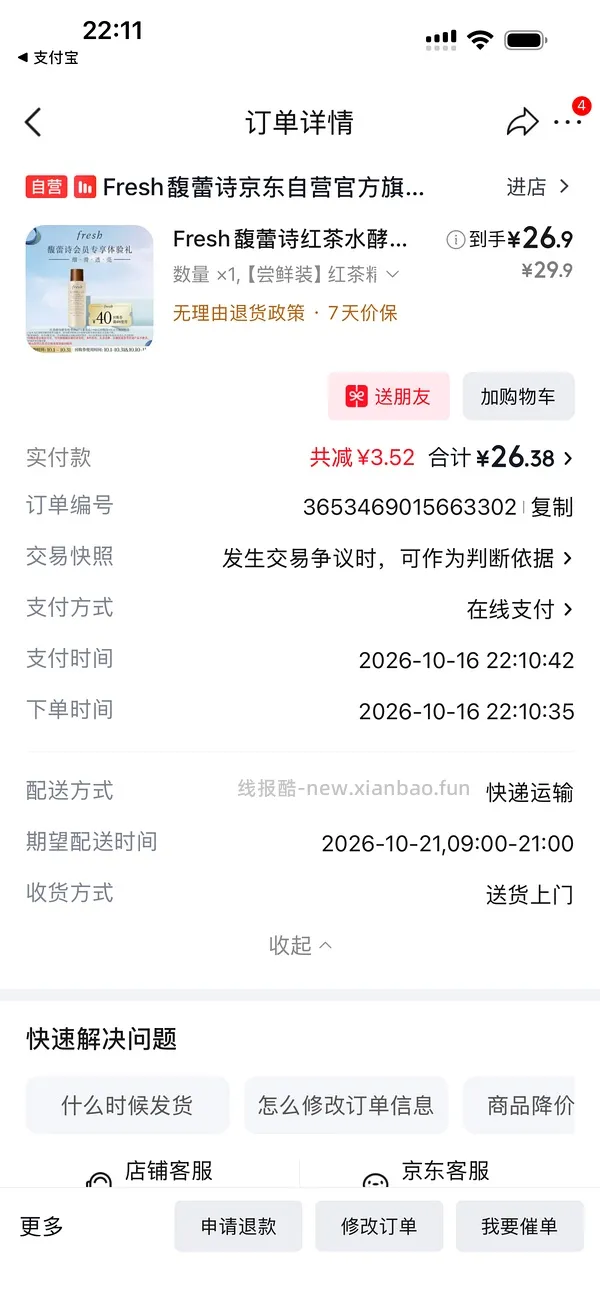This screenshot has width=600, height=1300.
Task: Open the three-dot overflow menu
Action: (567, 122)
